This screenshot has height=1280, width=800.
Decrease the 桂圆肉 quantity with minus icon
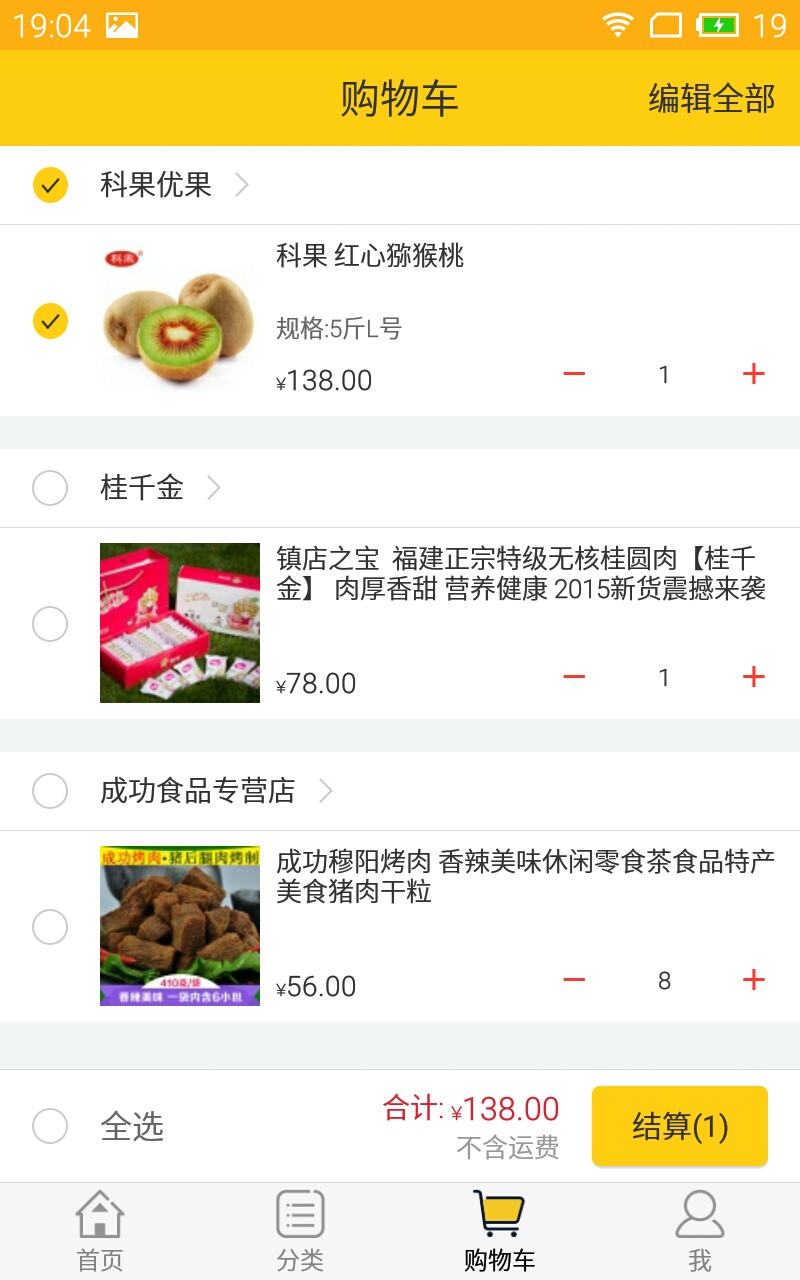[574, 677]
